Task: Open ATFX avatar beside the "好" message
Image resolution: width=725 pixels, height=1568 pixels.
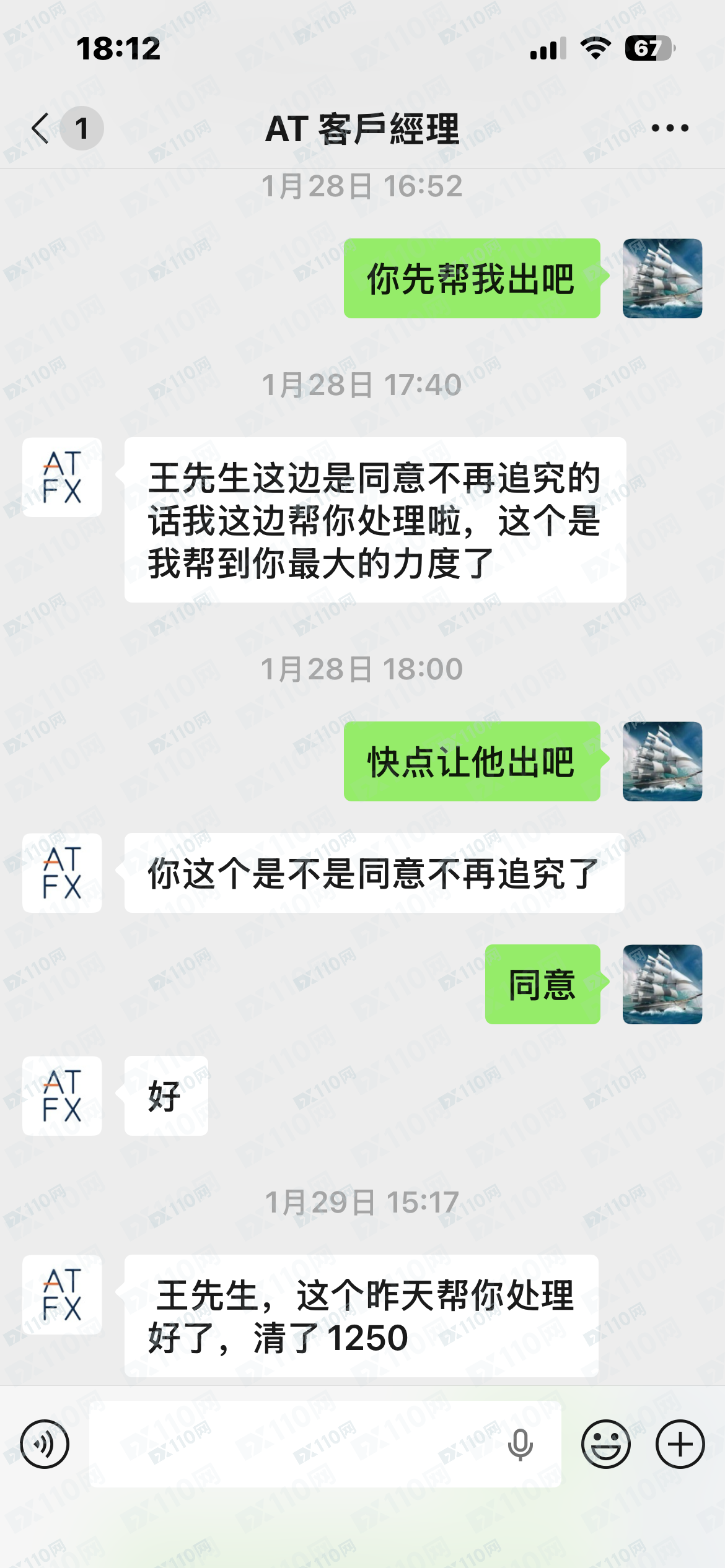Action: click(x=62, y=1095)
